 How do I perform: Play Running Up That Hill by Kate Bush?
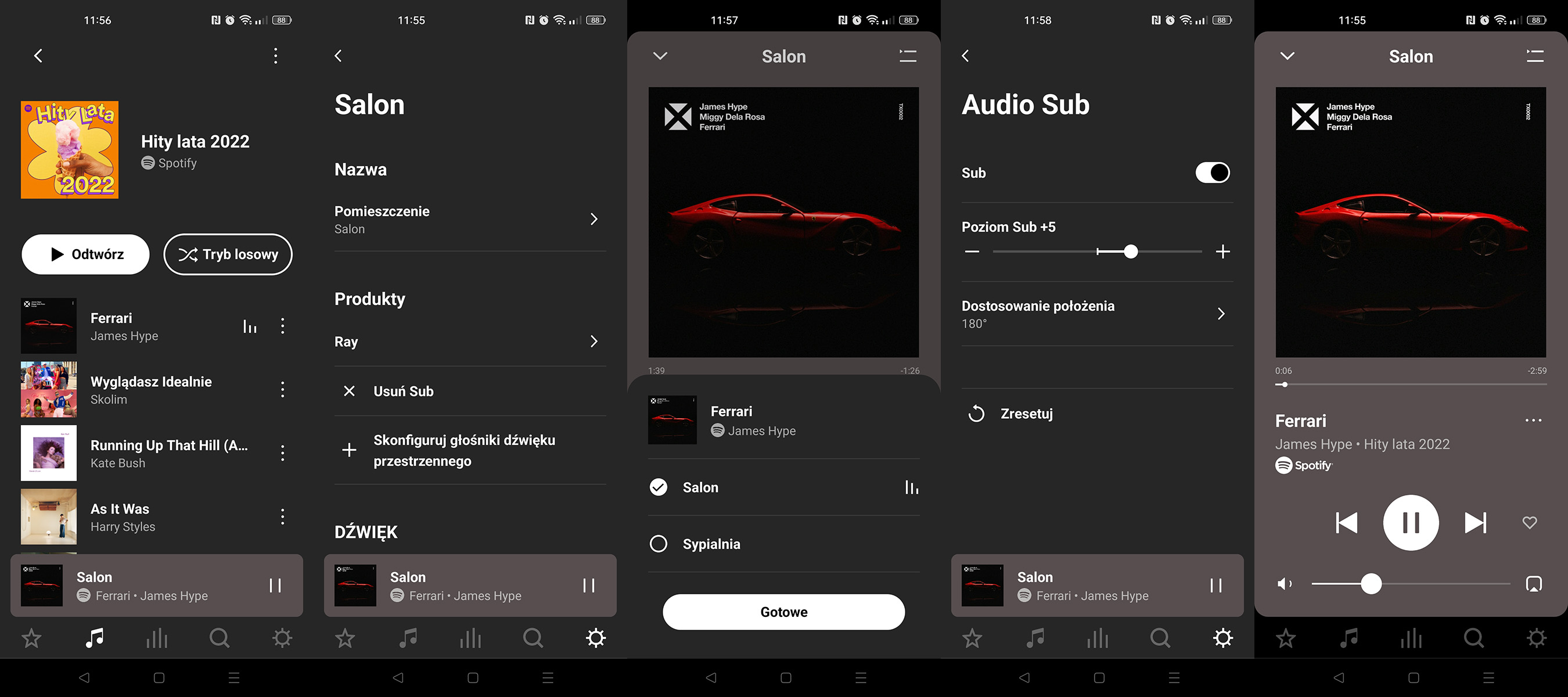click(168, 454)
